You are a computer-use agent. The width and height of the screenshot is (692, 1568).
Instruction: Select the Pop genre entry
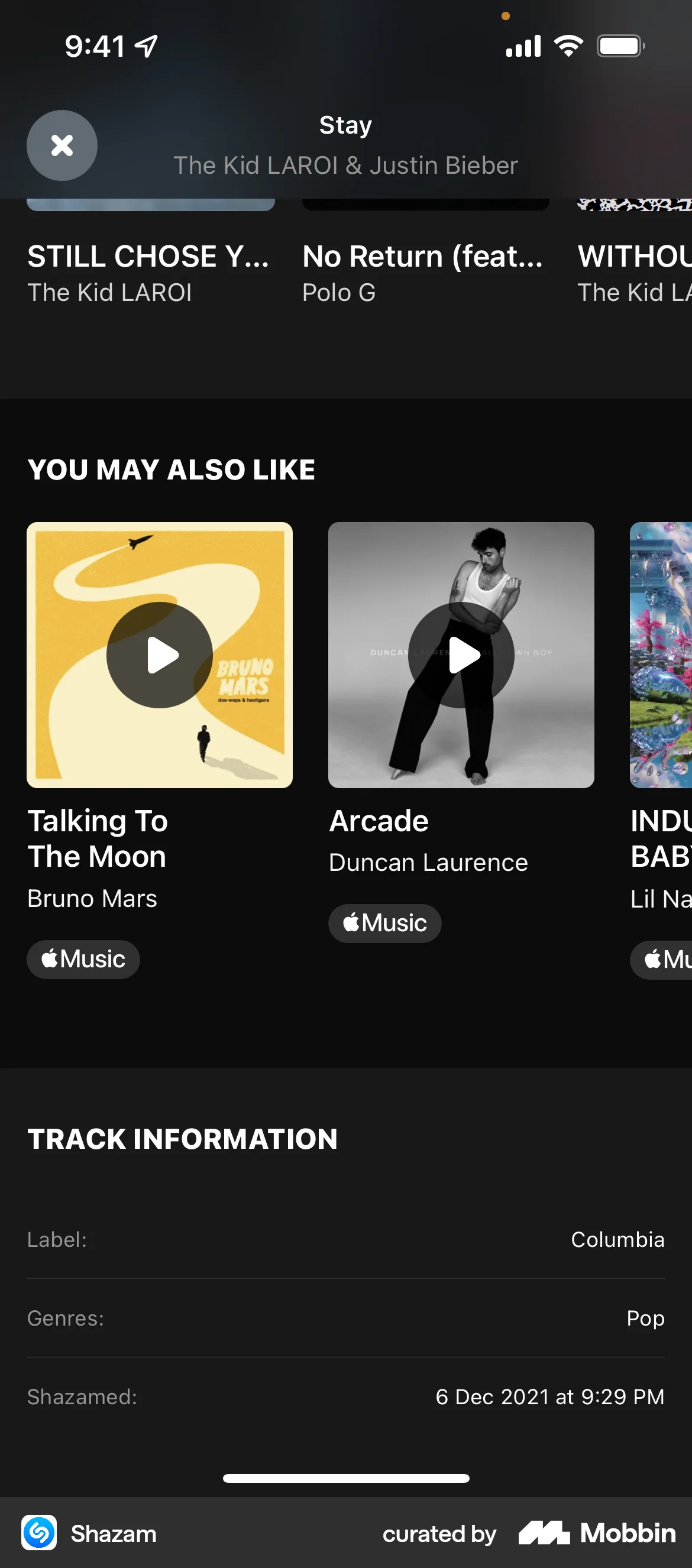(645, 1318)
